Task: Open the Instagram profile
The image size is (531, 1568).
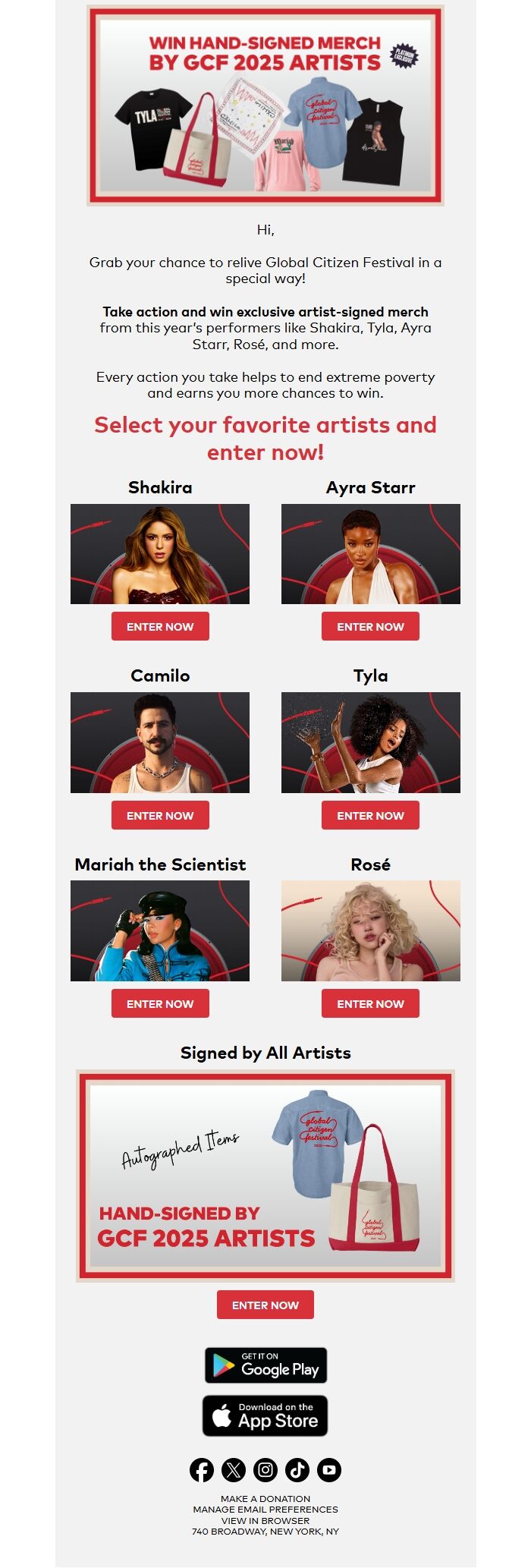Action: [x=265, y=1470]
